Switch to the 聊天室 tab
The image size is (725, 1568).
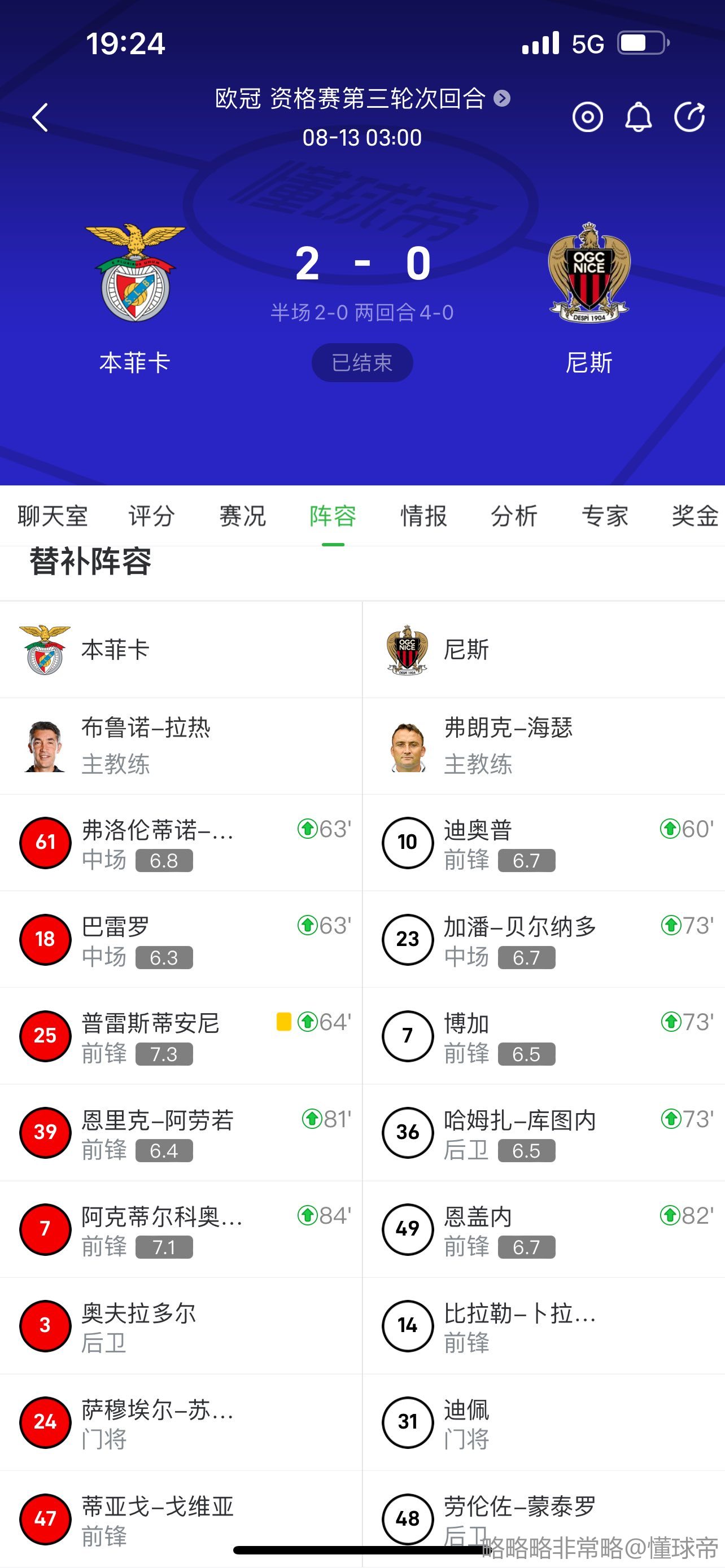pos(53,516)
